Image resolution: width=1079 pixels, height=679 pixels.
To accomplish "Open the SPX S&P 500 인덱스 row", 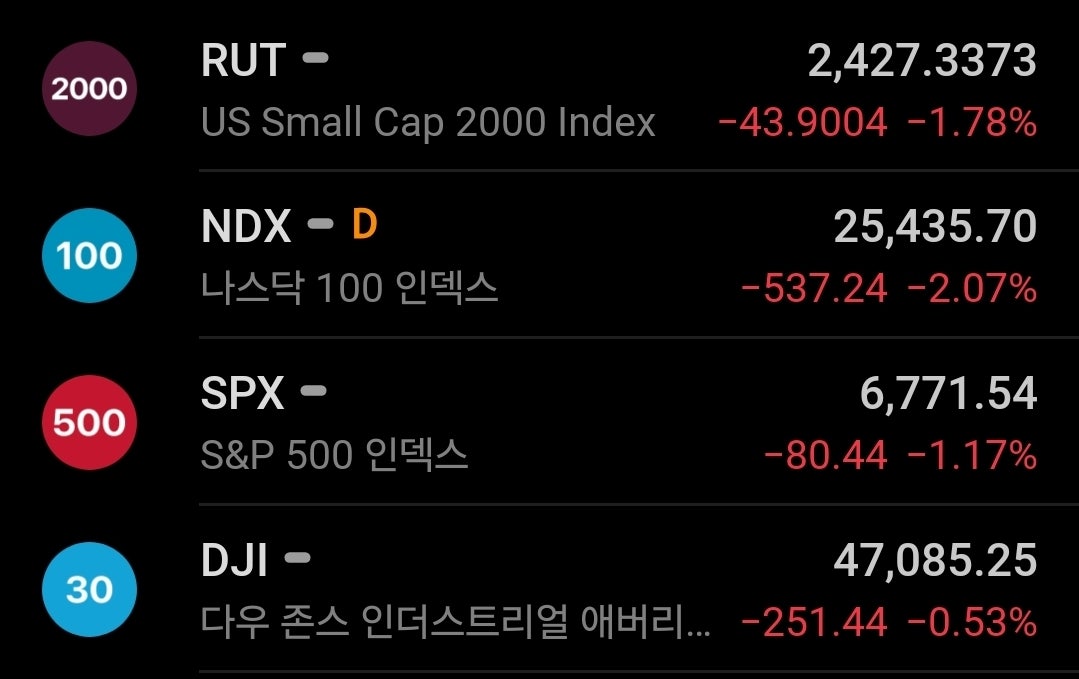I will tap(540, 423).
